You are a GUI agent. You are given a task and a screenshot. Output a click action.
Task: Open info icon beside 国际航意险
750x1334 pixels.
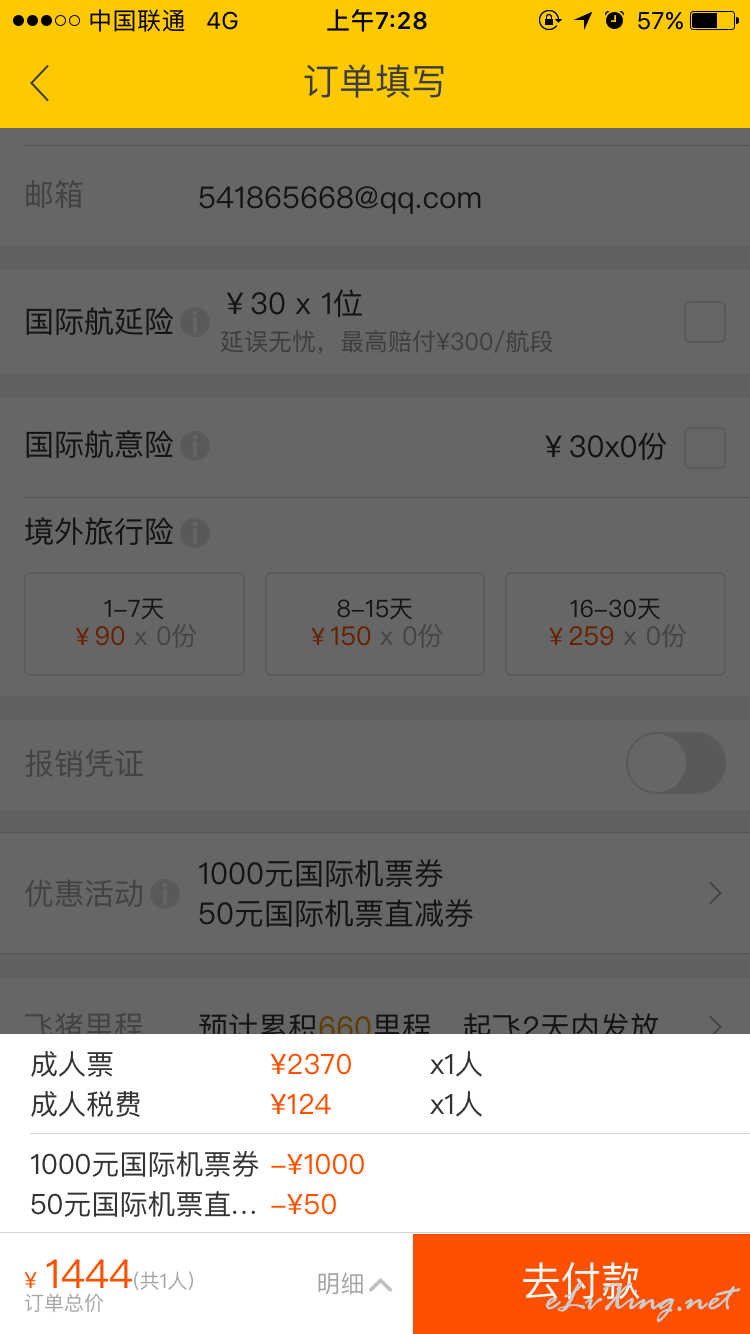195,446
